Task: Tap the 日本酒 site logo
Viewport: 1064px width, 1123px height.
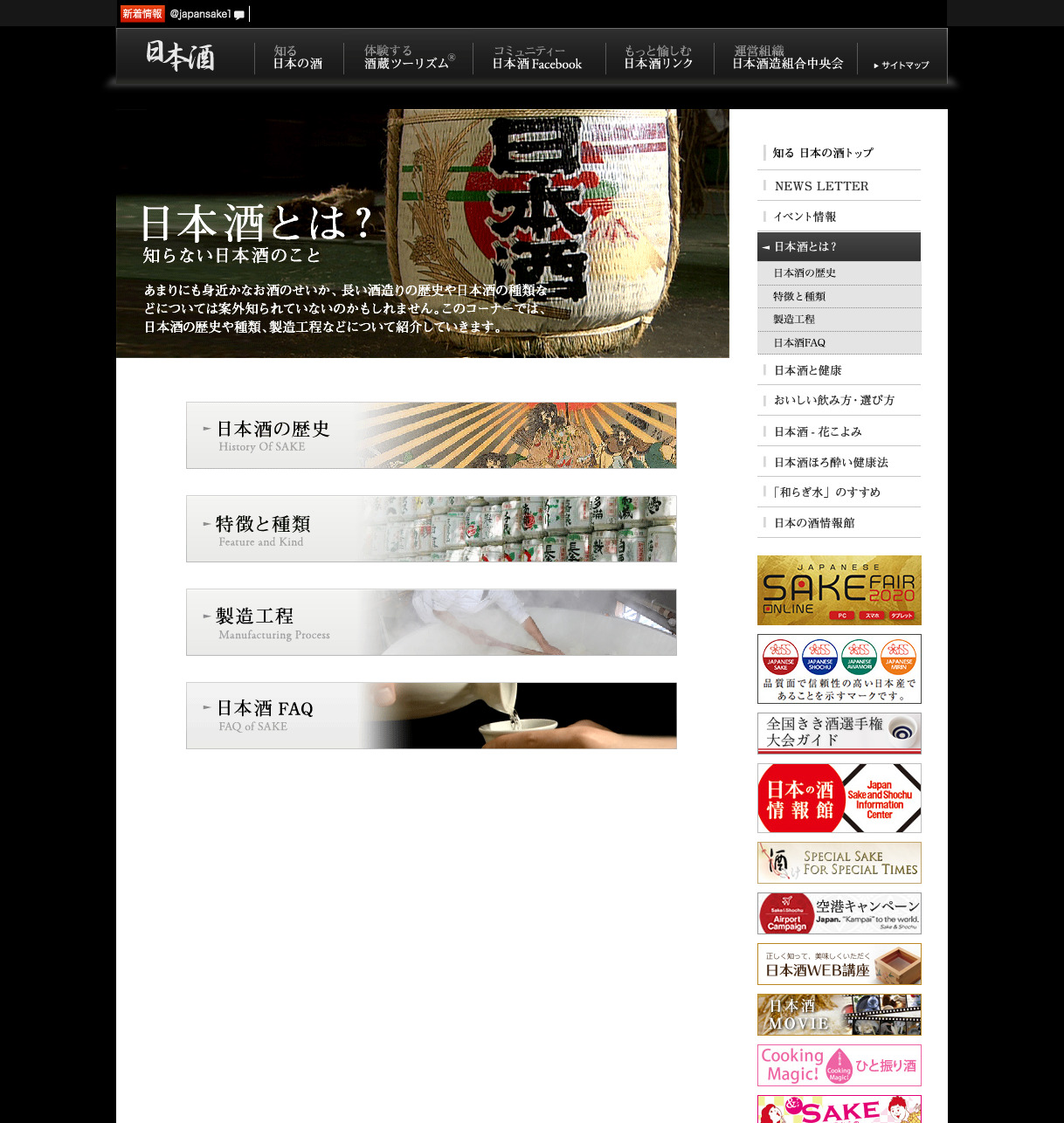Action: pos(180,56)
